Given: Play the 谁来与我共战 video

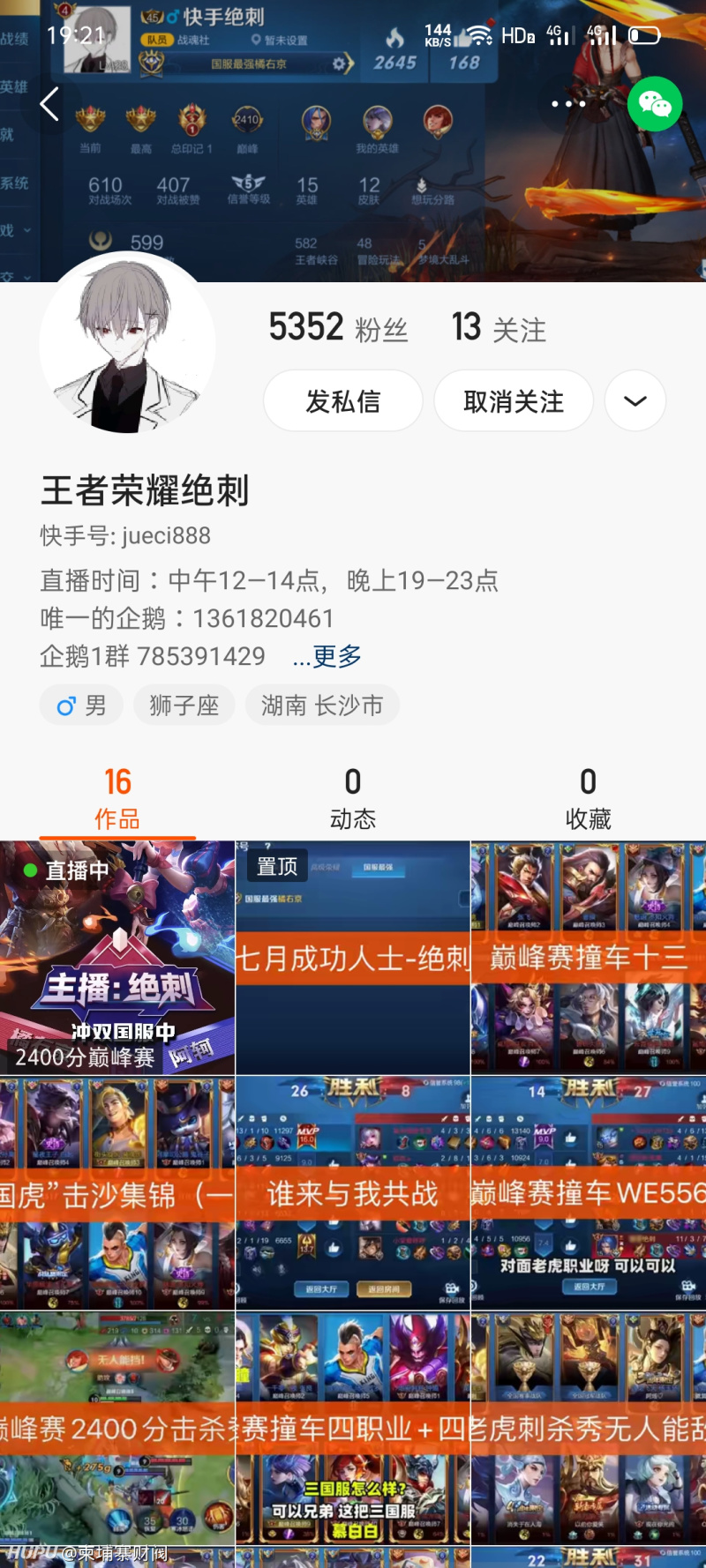Looking at the screenshot, I should 353,1193.
